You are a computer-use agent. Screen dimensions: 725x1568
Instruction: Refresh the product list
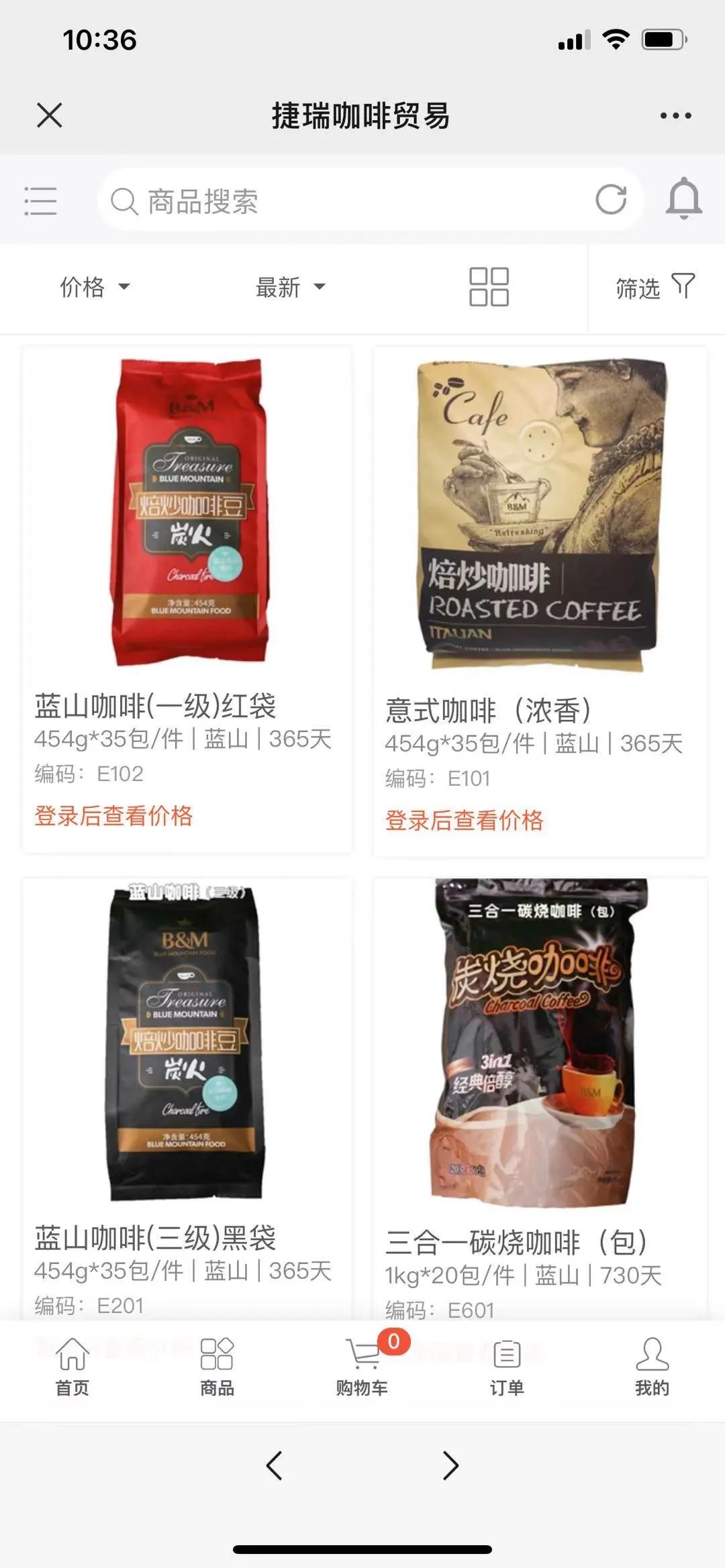pos(611,200)
